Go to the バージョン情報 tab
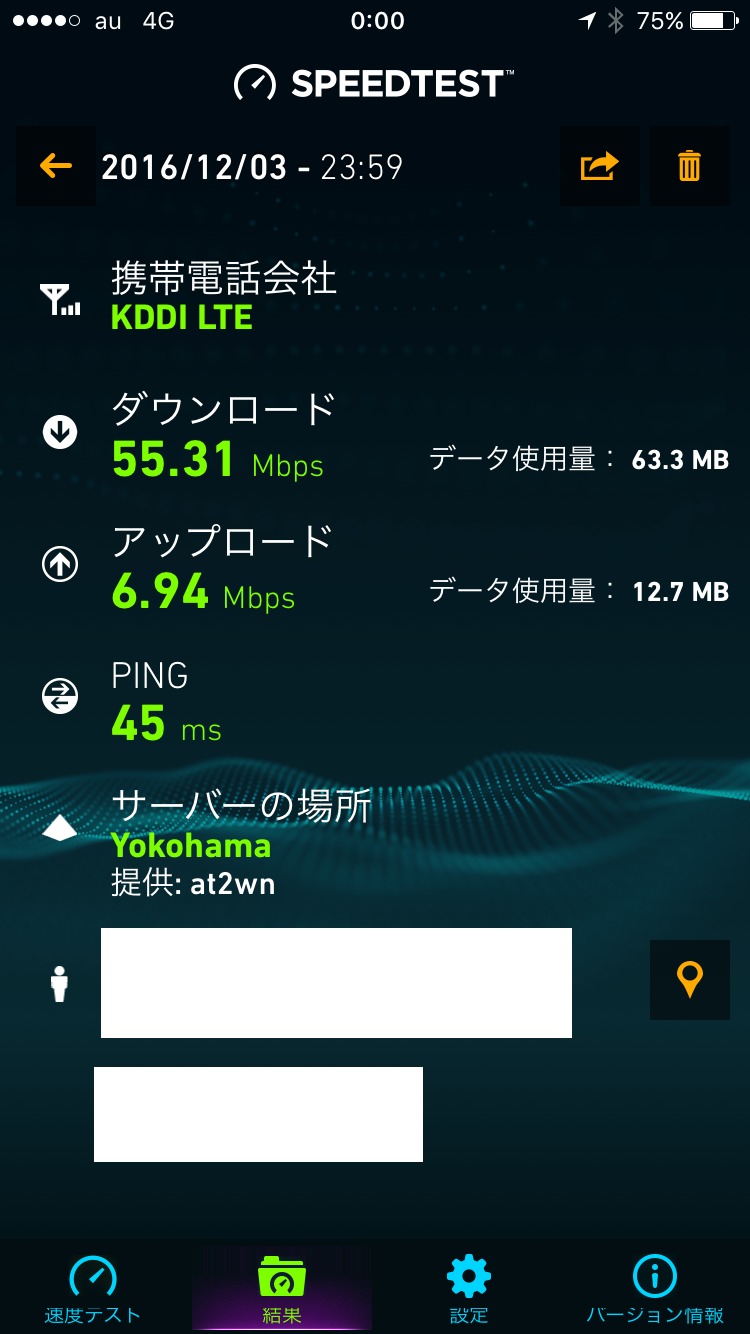The image size is (750, 1334). click(x=655, y=1288)
